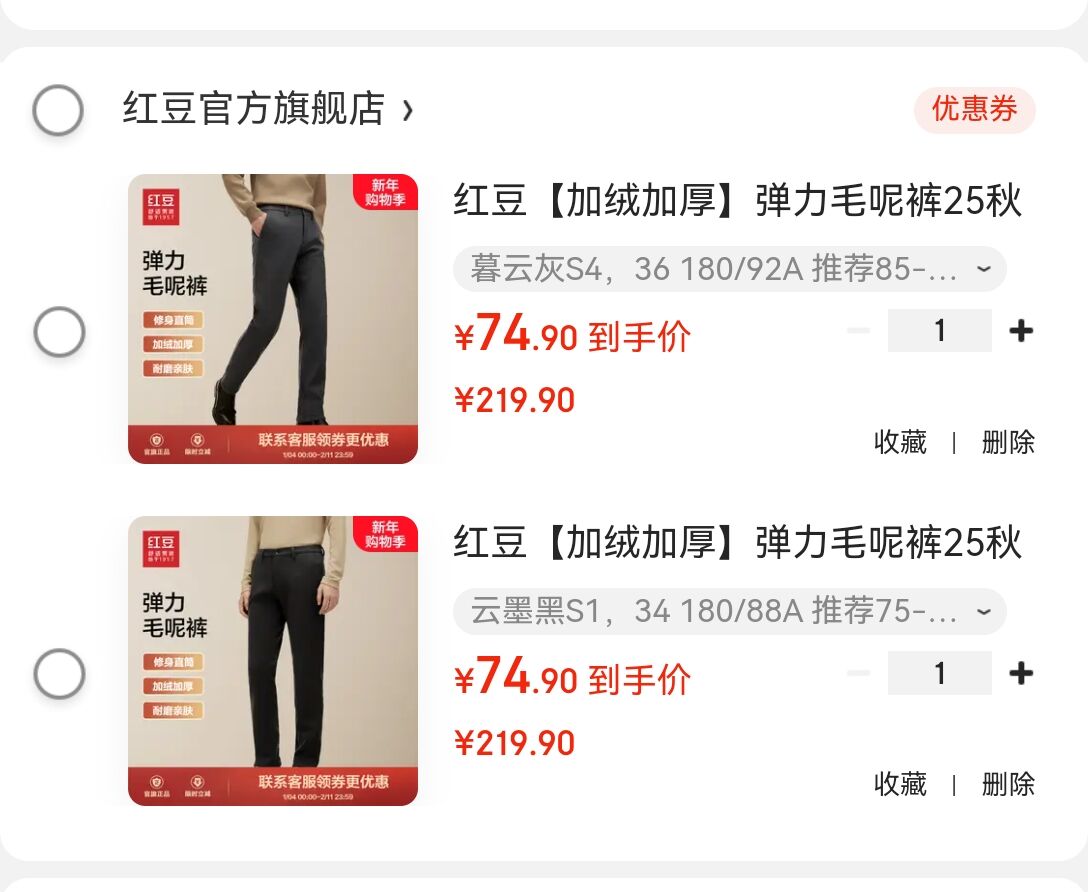Edit the quantity field for 云墨黑S1 trousers
The image size is (1088, 892).
(939, 674)
